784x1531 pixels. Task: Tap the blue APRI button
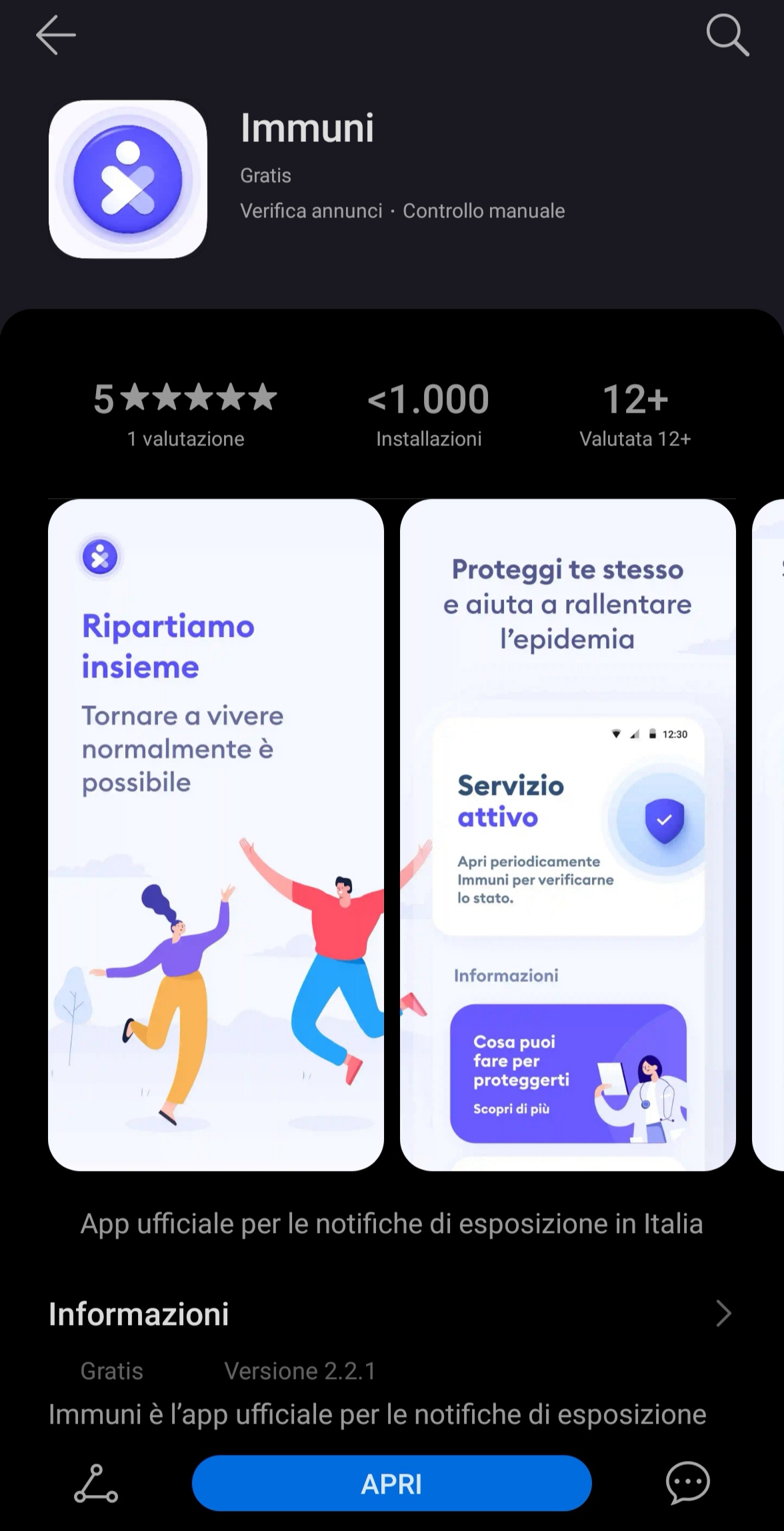coord(391,1484)
